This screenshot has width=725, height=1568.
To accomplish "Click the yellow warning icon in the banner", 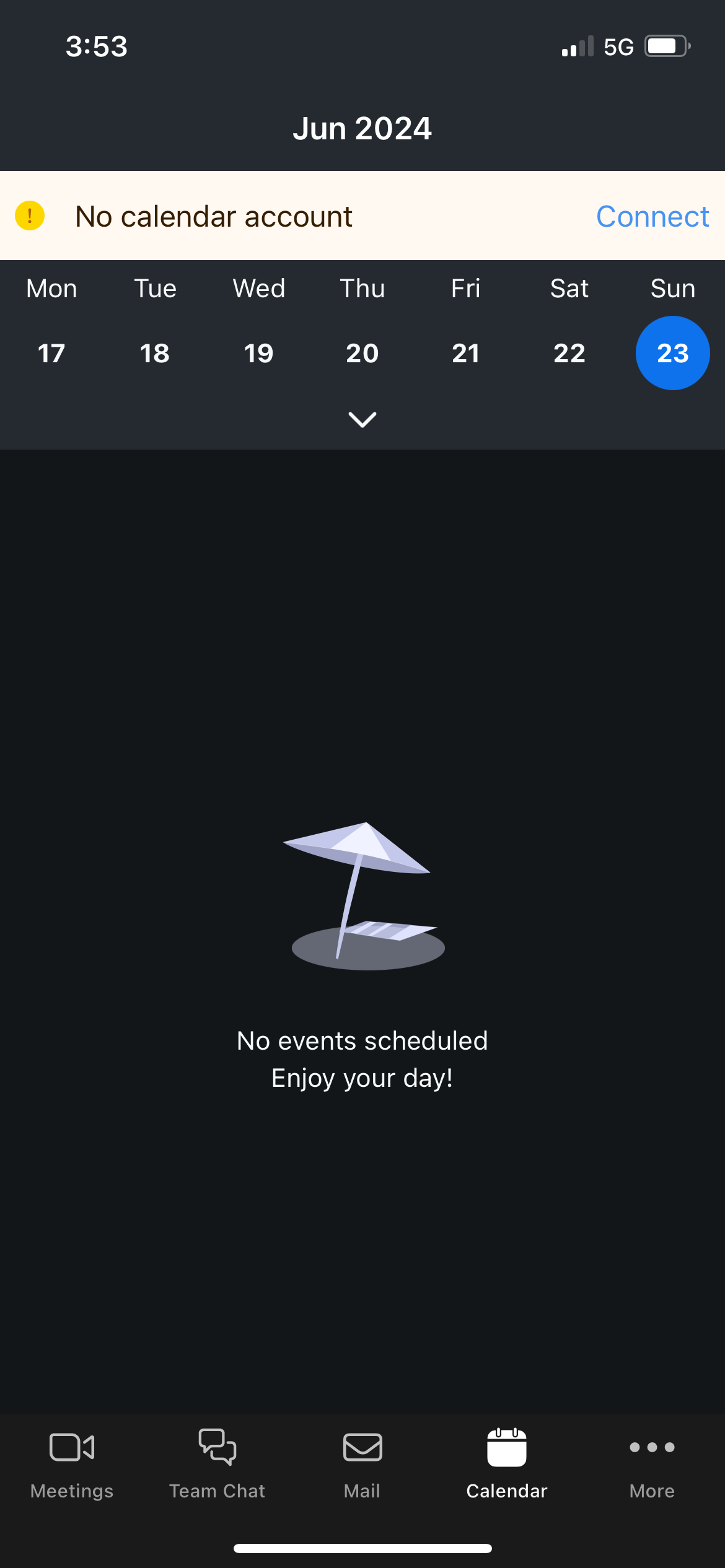I will point(29,216).
